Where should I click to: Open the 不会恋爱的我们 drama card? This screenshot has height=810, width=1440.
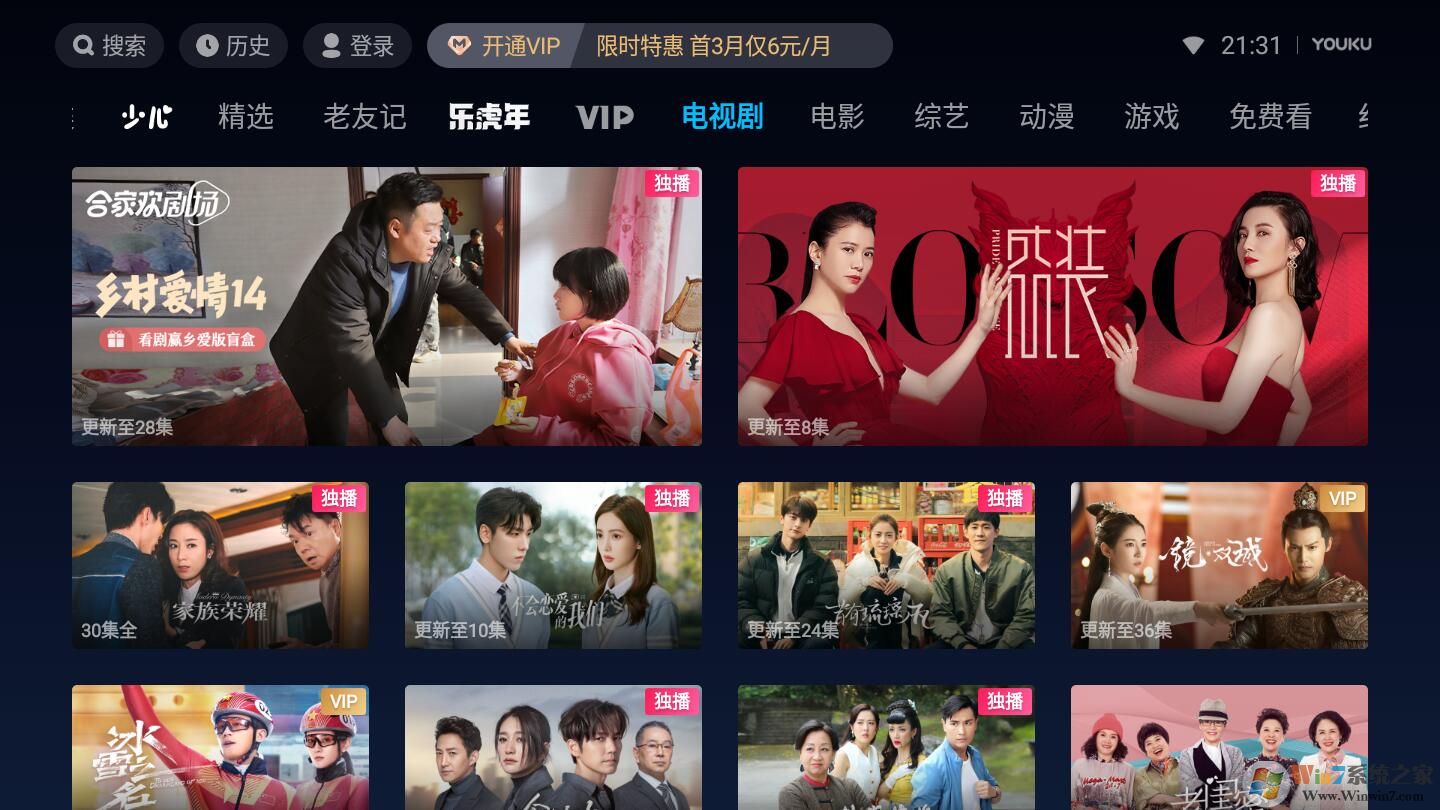click(x=553, y=565)
